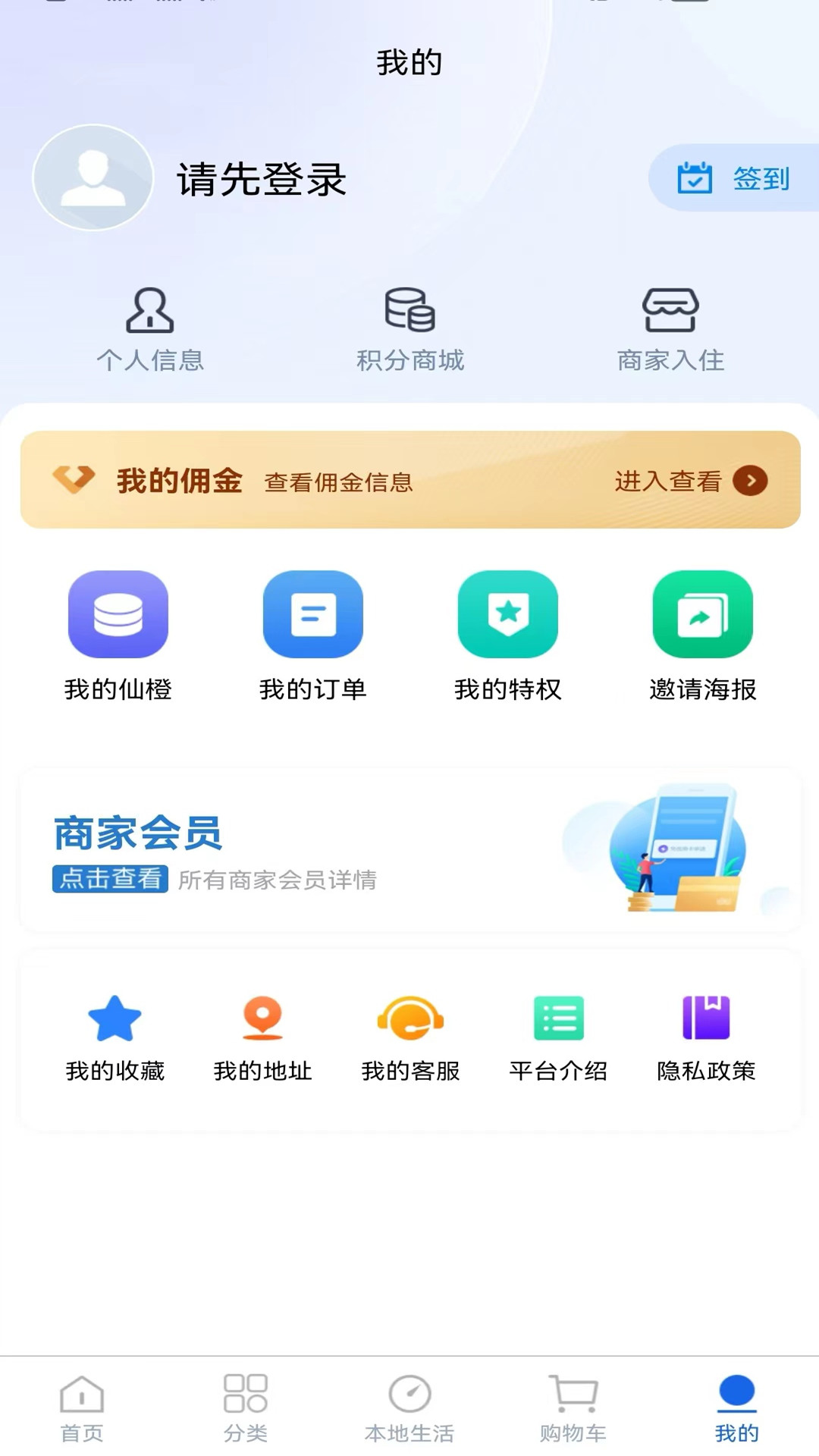Viewport: 819px width, 1456px height.
Task: Open 邀请海报 invitation poster
Action: pyautogui.click(x=702, y=635)
